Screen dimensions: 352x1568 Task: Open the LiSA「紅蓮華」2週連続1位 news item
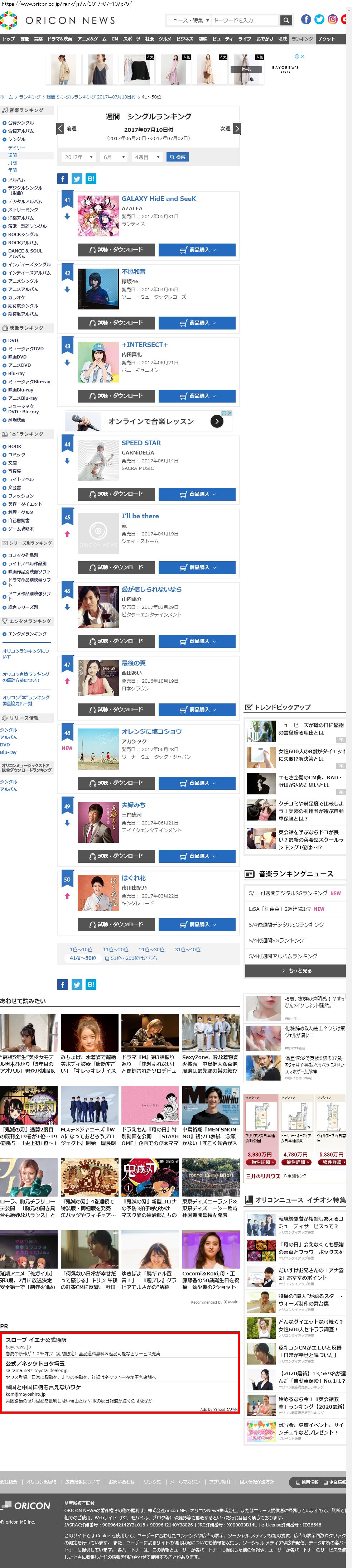coord(279,909)
